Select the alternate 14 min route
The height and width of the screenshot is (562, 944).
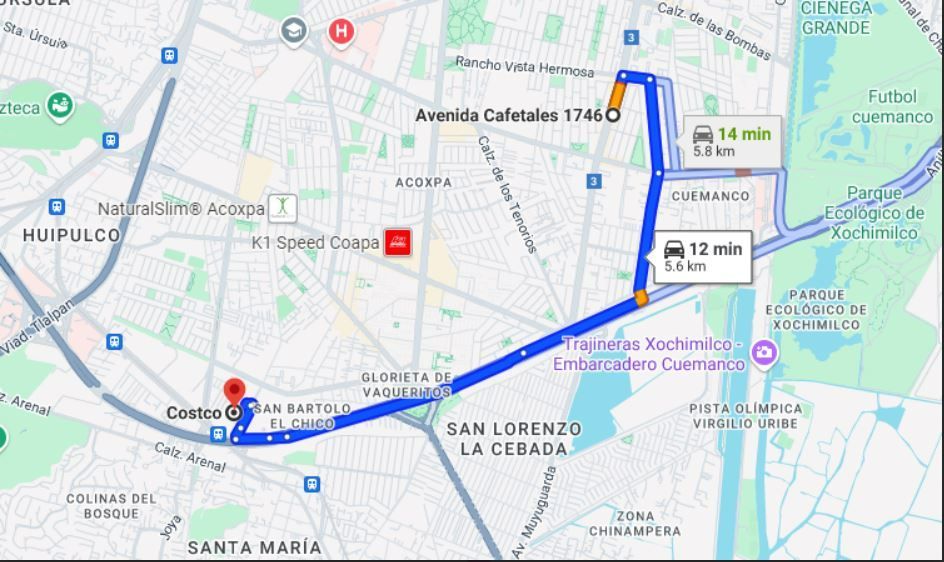(x=731, y=142)
